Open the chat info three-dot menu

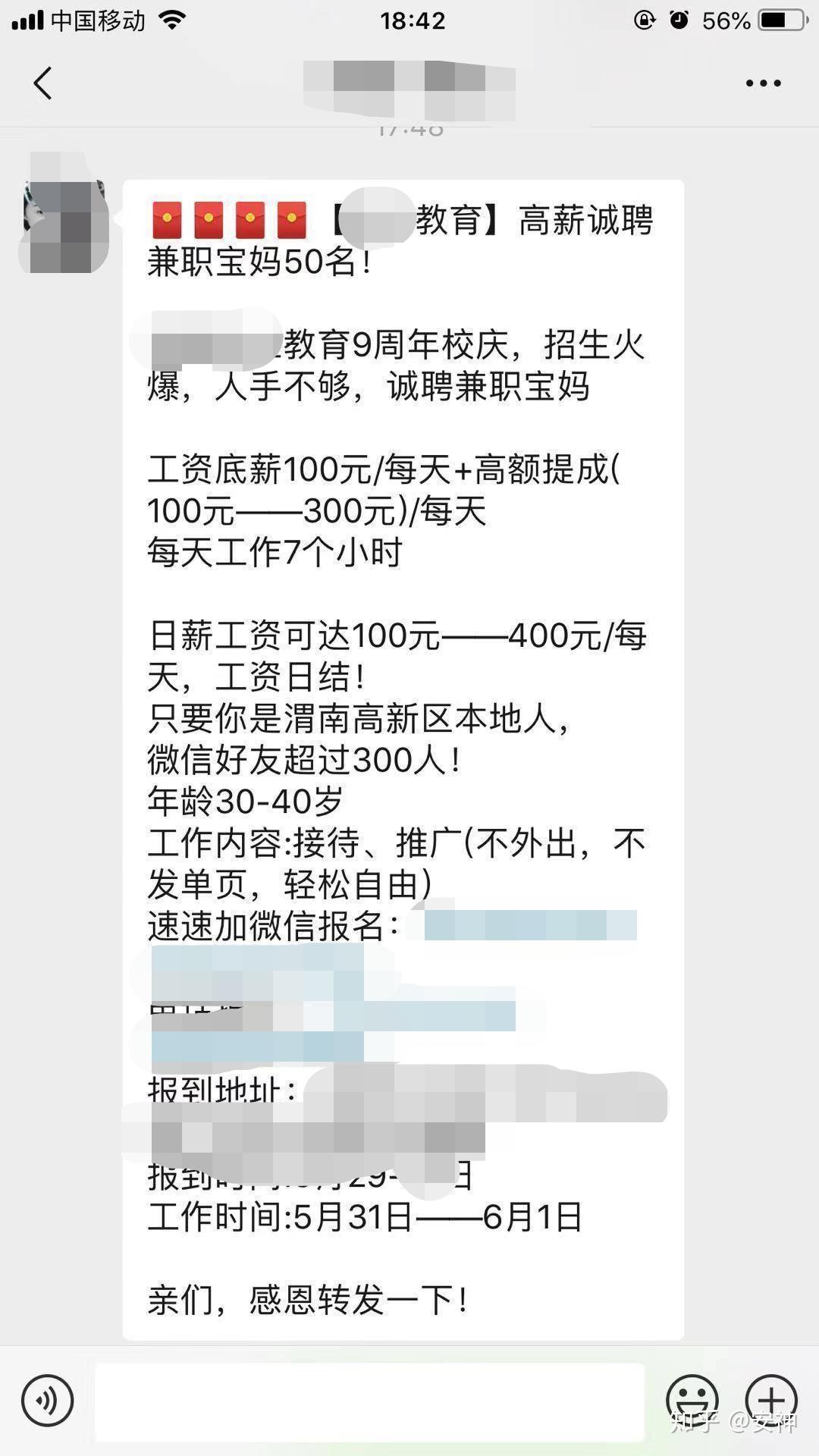763,83
